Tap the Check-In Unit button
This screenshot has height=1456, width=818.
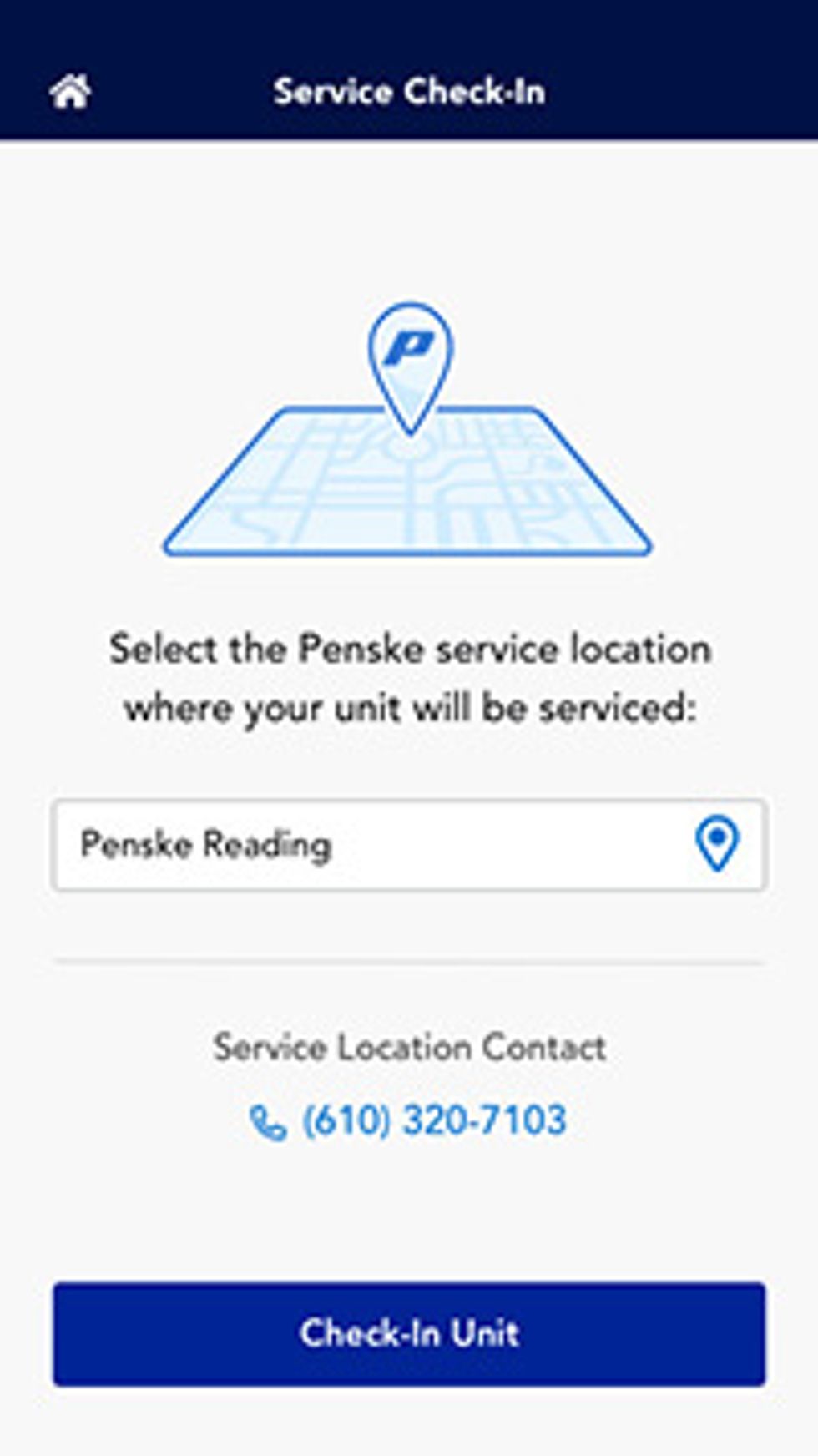[x=409, y=1333]
